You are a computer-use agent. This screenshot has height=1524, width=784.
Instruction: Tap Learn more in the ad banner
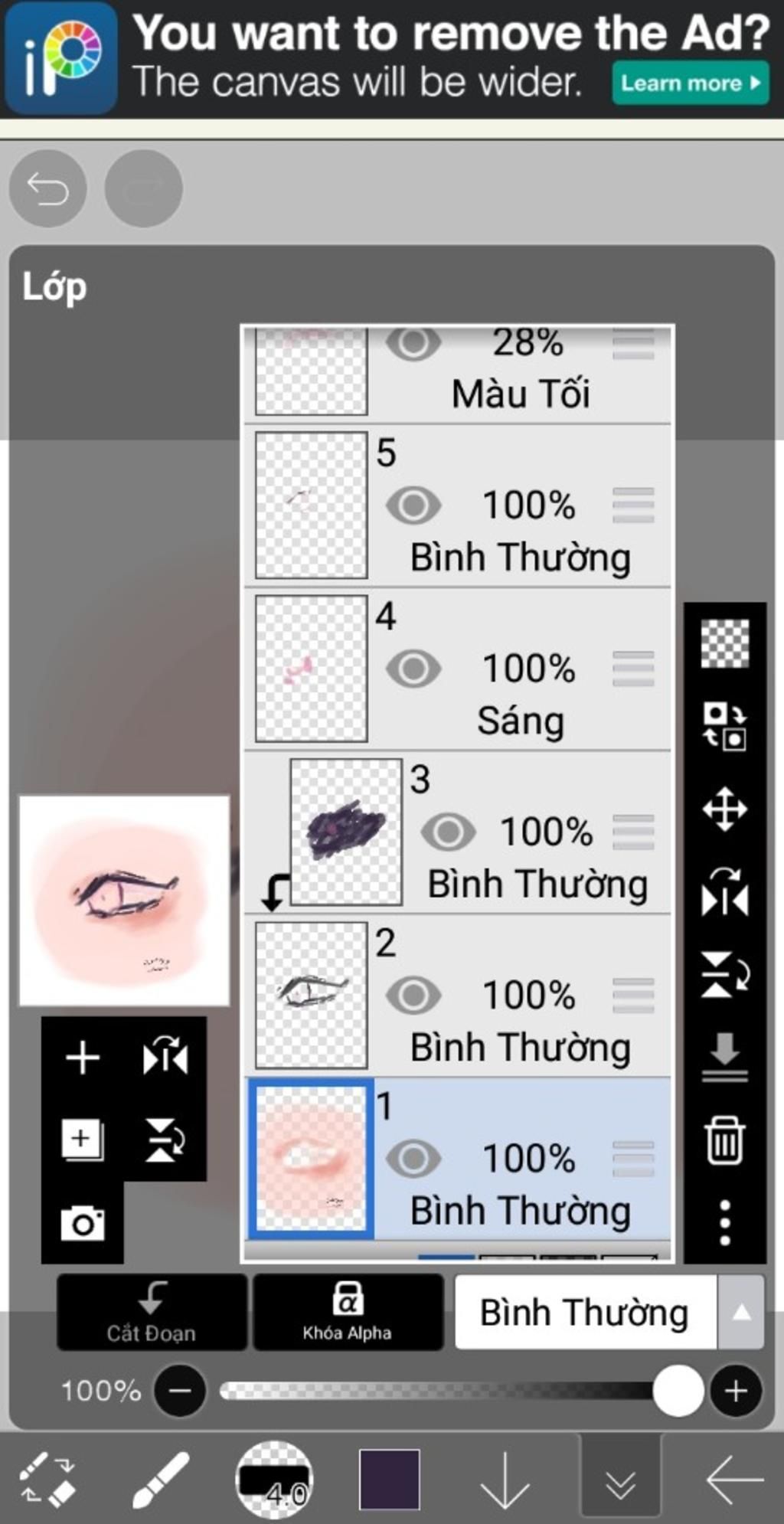(690, 83)
